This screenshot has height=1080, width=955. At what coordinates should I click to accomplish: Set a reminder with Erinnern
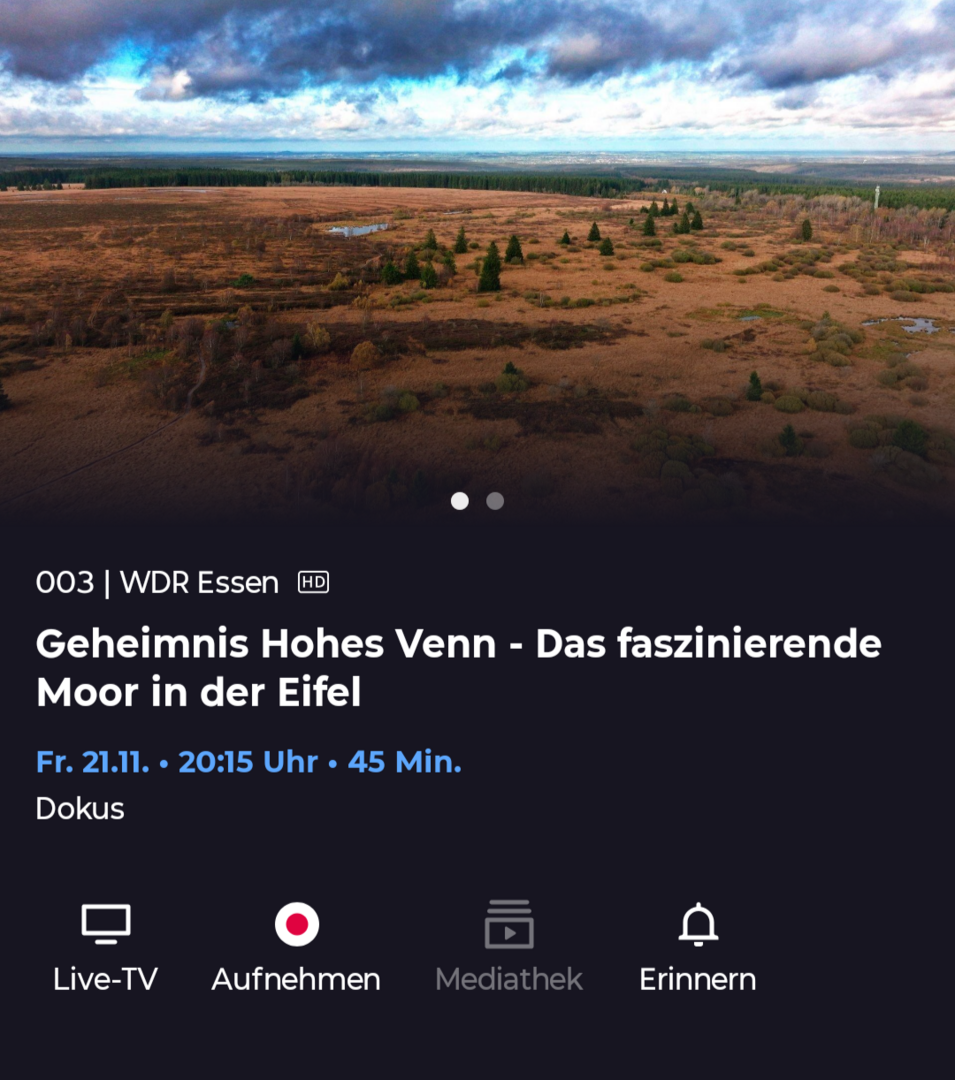(697, 946)
